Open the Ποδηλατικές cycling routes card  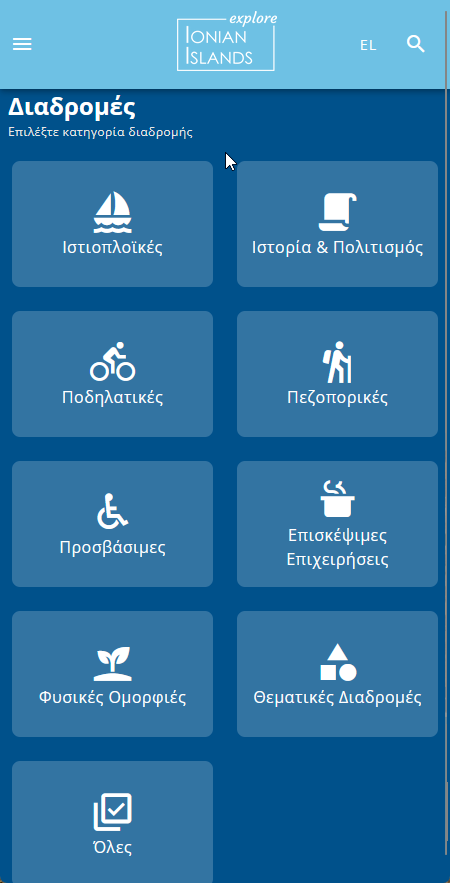point(113,374)
